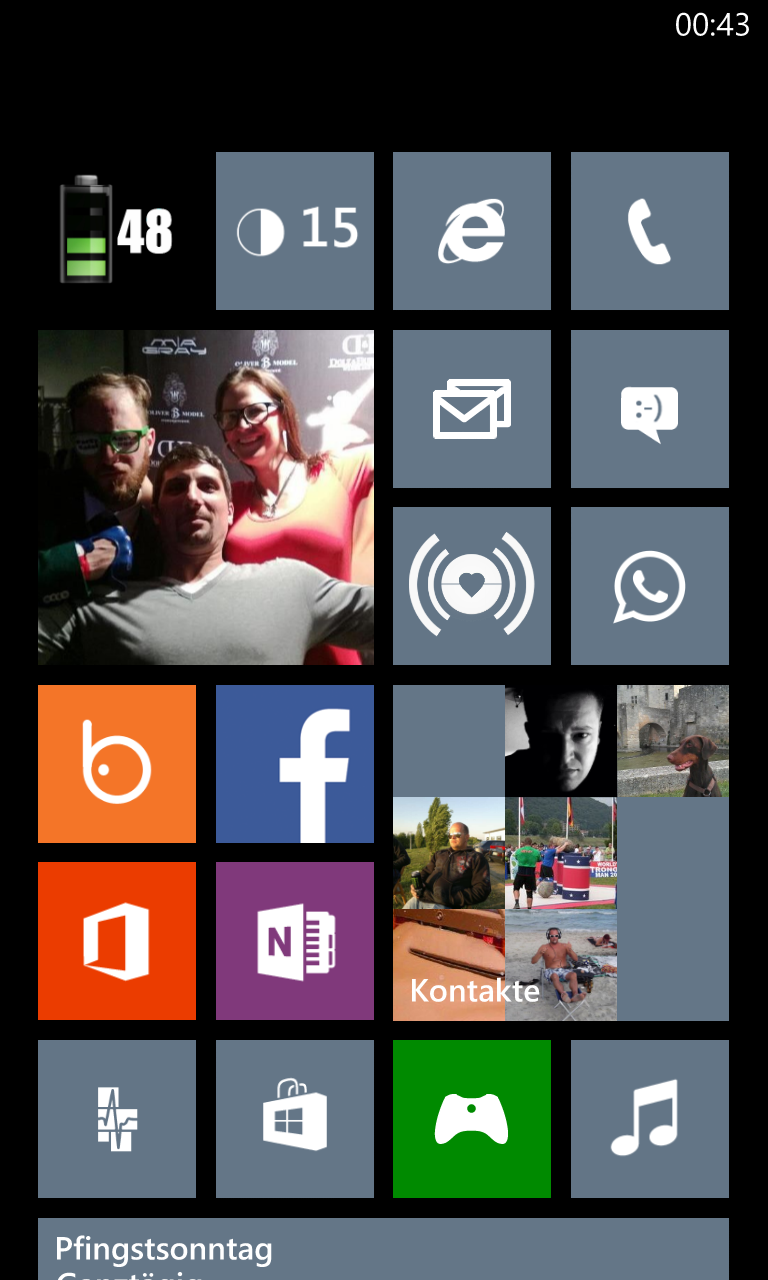768x1280 pixels.
Task: Launch OneNote
Action: pyautogui.click(x=295, y=941)
